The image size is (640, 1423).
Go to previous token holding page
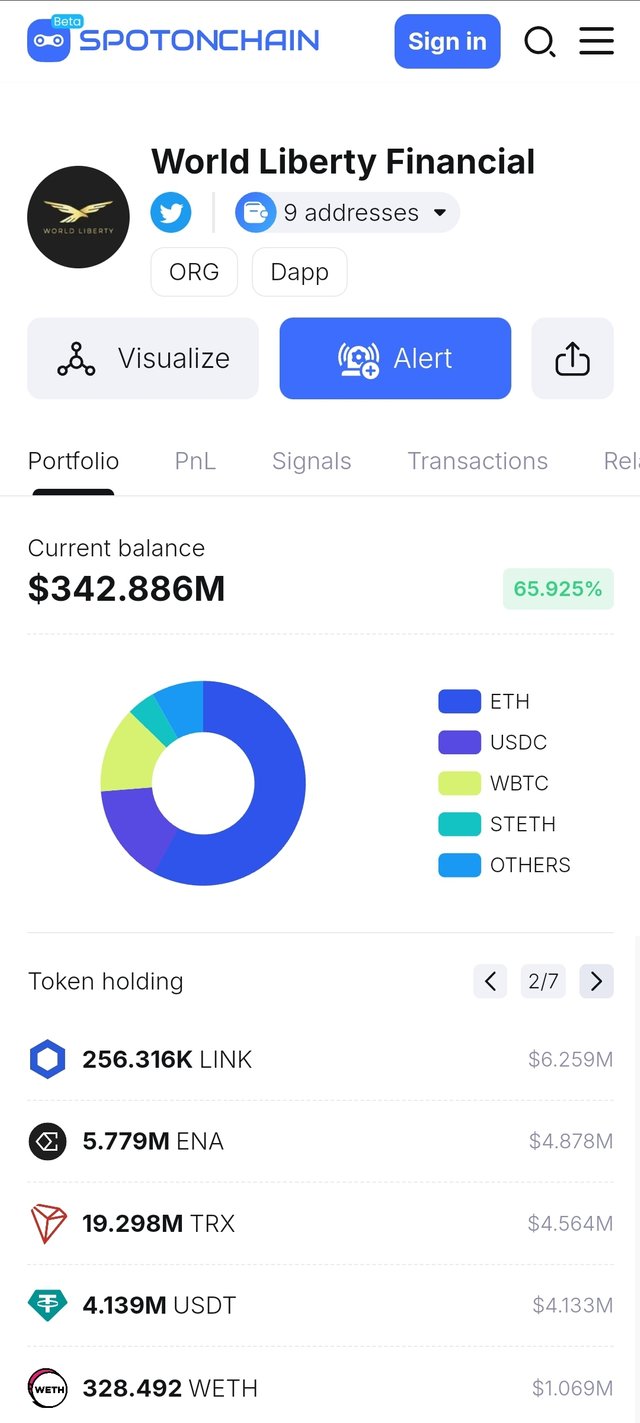tap(490, 982)
